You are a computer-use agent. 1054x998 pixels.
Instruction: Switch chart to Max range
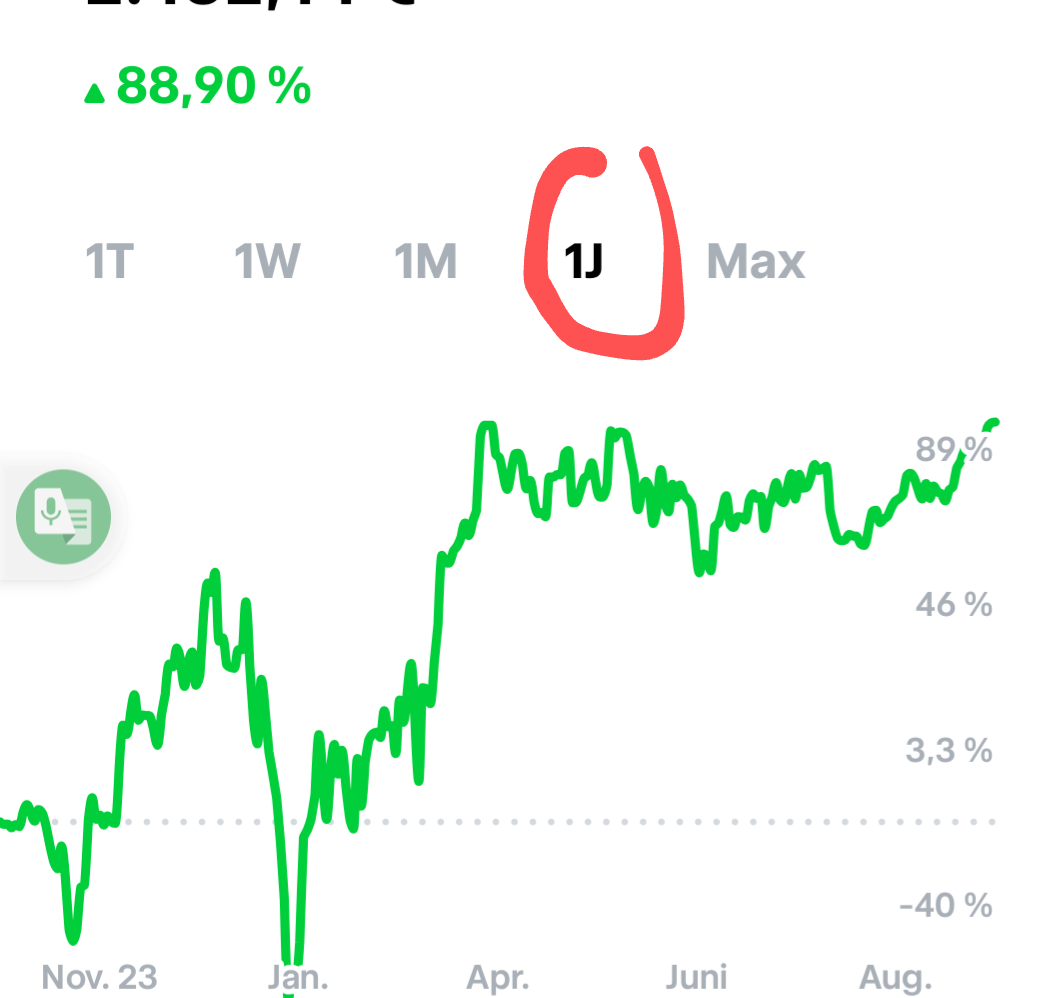click(755, 262)
